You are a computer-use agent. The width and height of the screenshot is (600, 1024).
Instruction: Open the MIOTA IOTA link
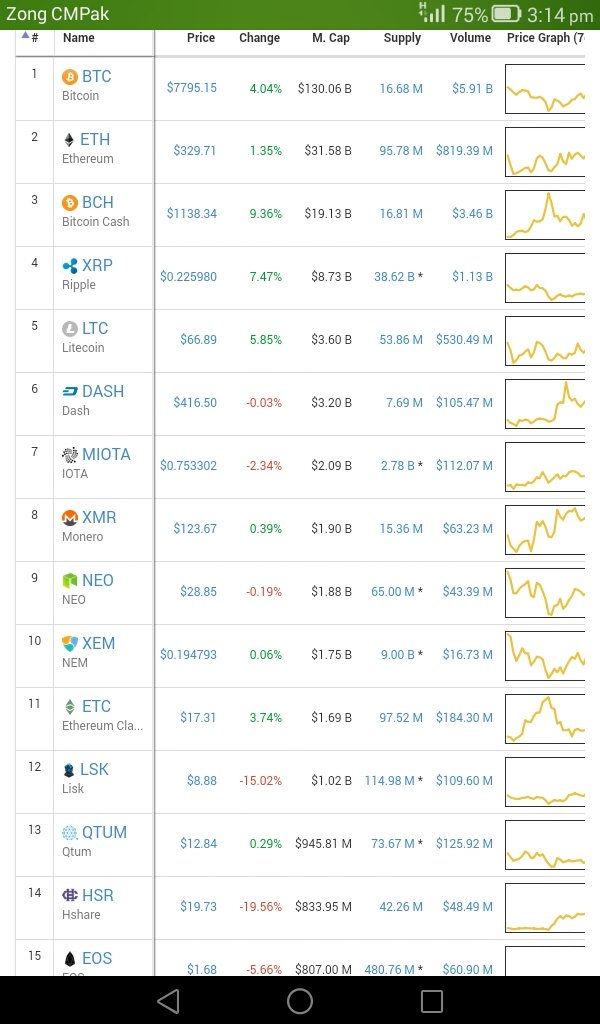106,455
